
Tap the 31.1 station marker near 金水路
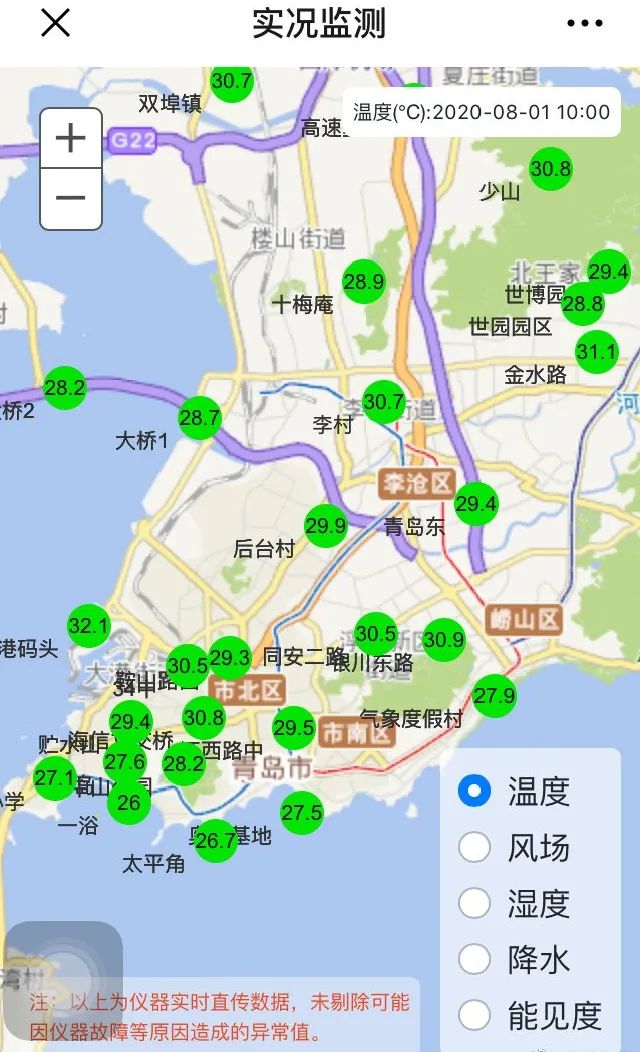[x=597, y=352]
